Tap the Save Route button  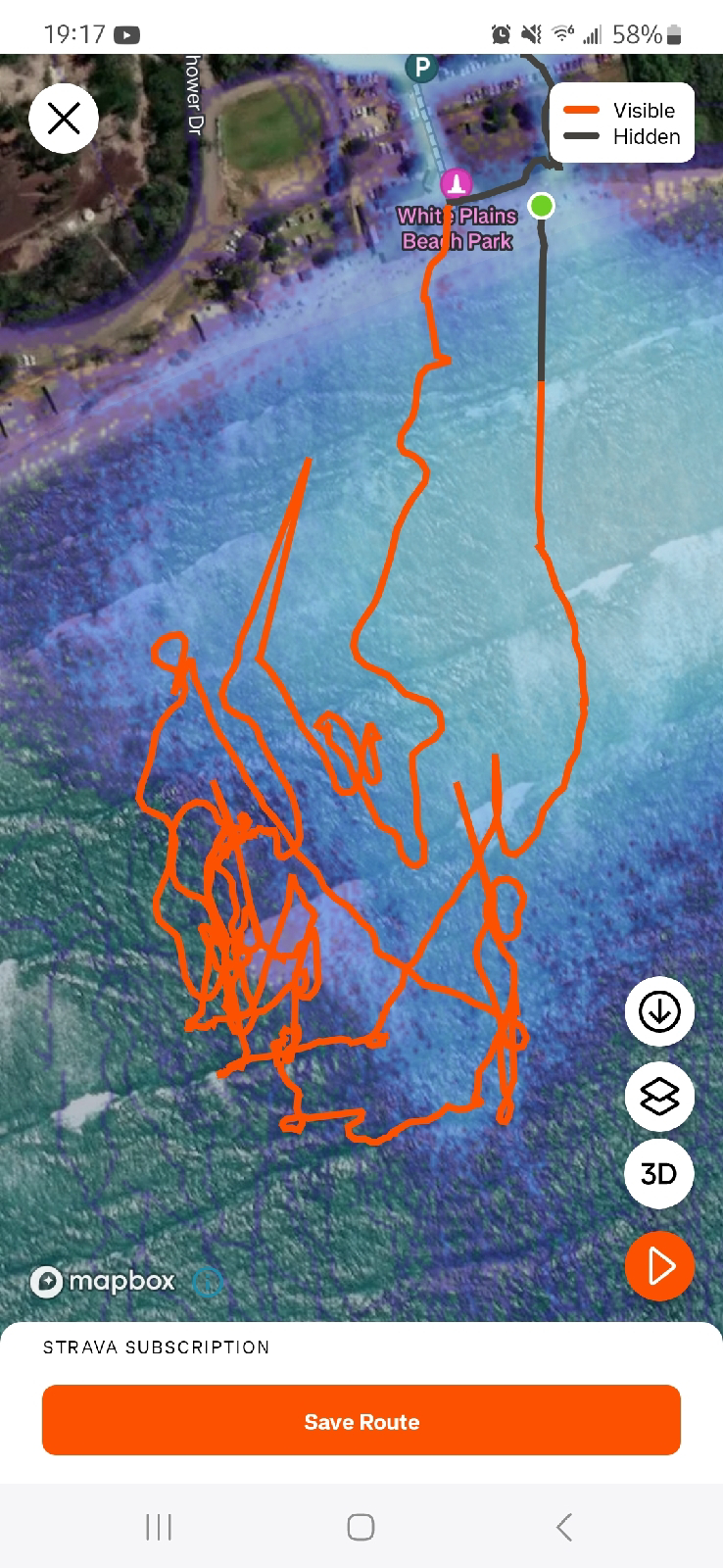coord(361,1420)
